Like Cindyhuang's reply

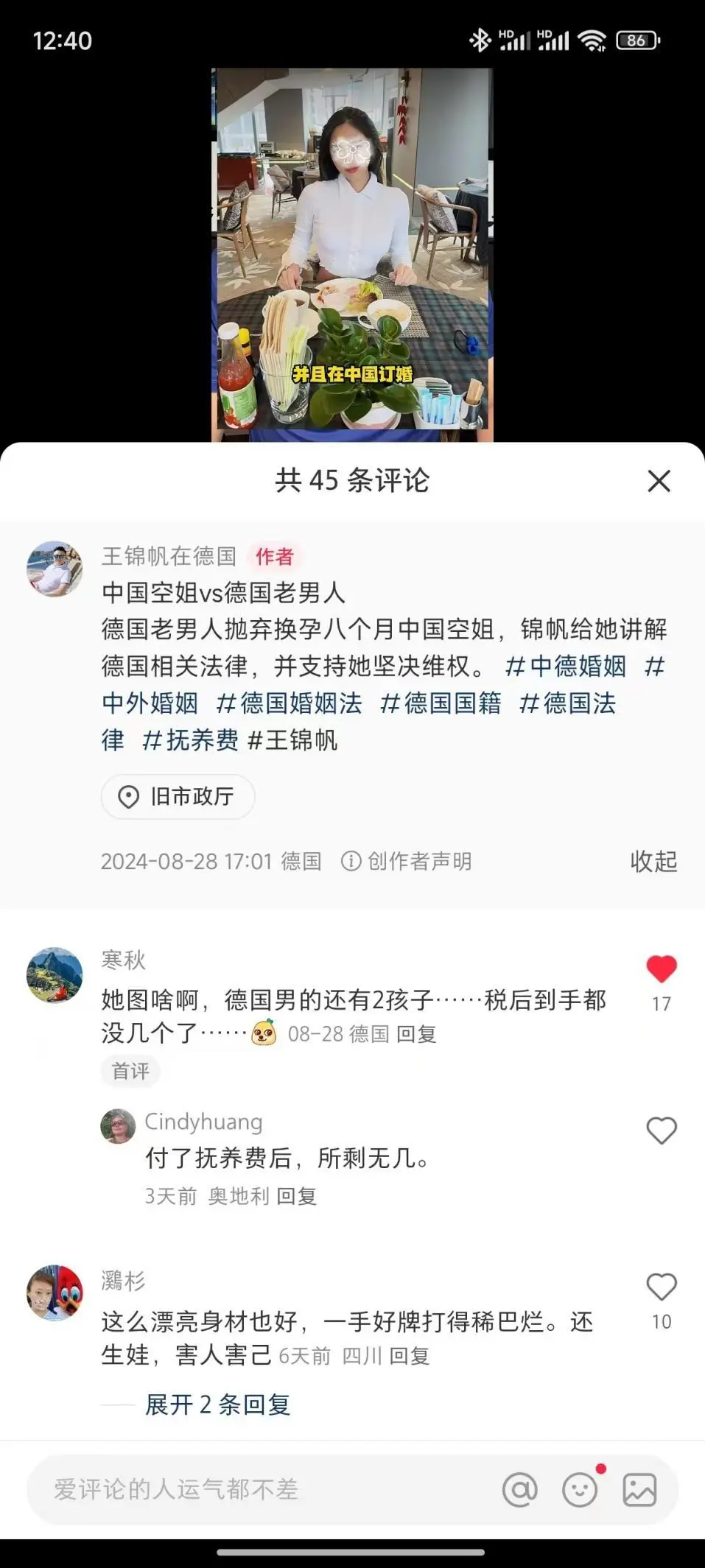click(661, 1131)
